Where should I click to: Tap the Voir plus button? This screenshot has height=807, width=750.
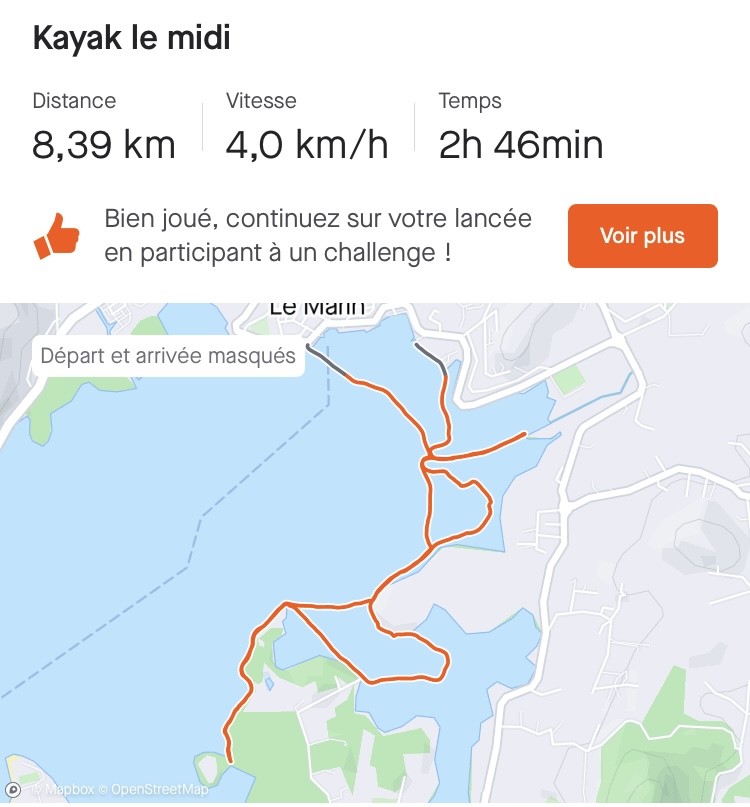click(x=642, y=236)
